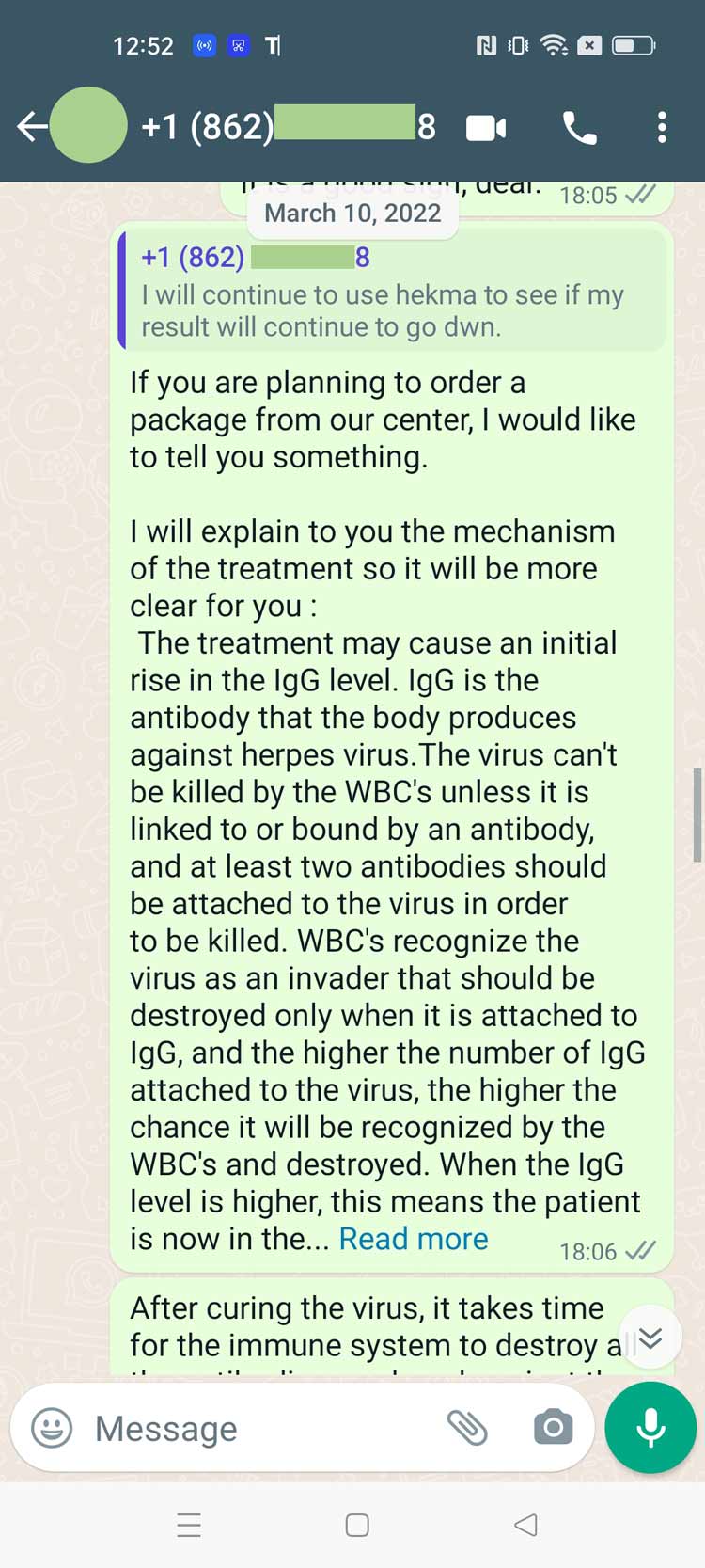Open the emoji picker

pos(52,1428)
